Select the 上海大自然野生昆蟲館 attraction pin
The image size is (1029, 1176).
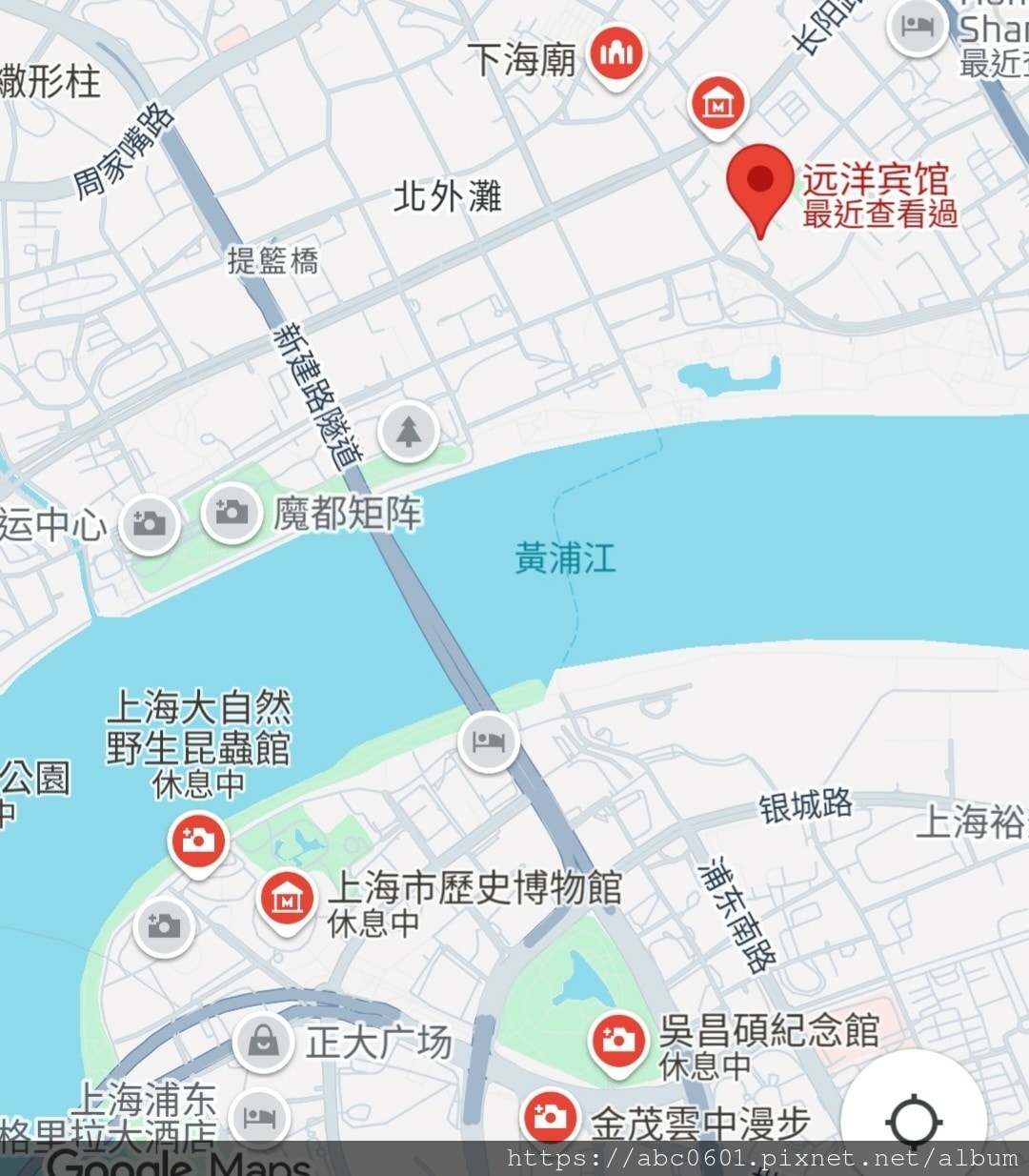coord(198,841)
